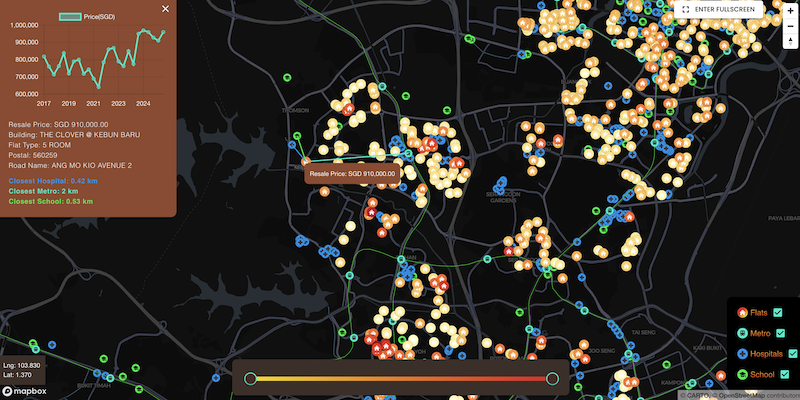Viewport: 800px width, 400px height.
Task: Tap the left handle of the price range slider
Action: [x=250, y=378]
